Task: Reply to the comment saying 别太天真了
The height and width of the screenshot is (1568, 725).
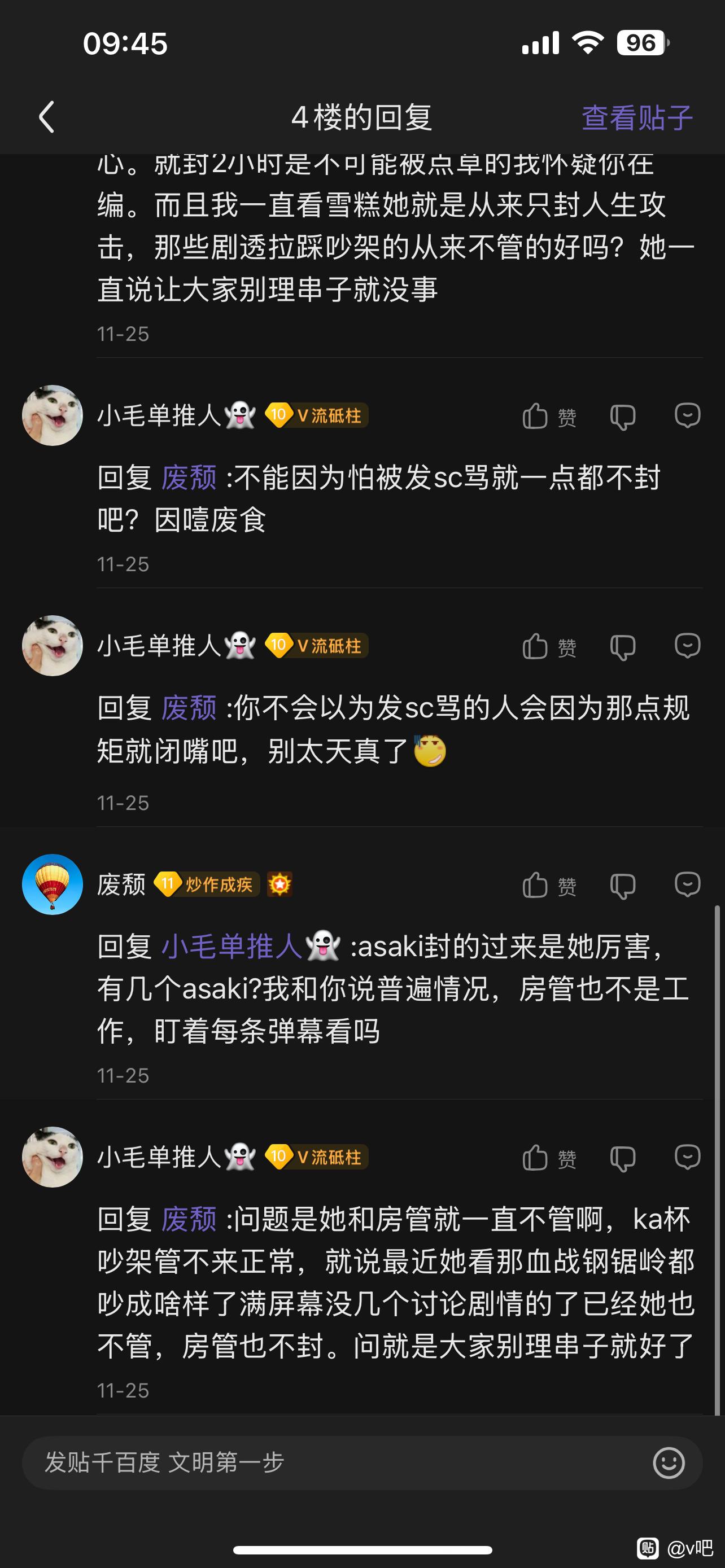Action: (687, 646)
